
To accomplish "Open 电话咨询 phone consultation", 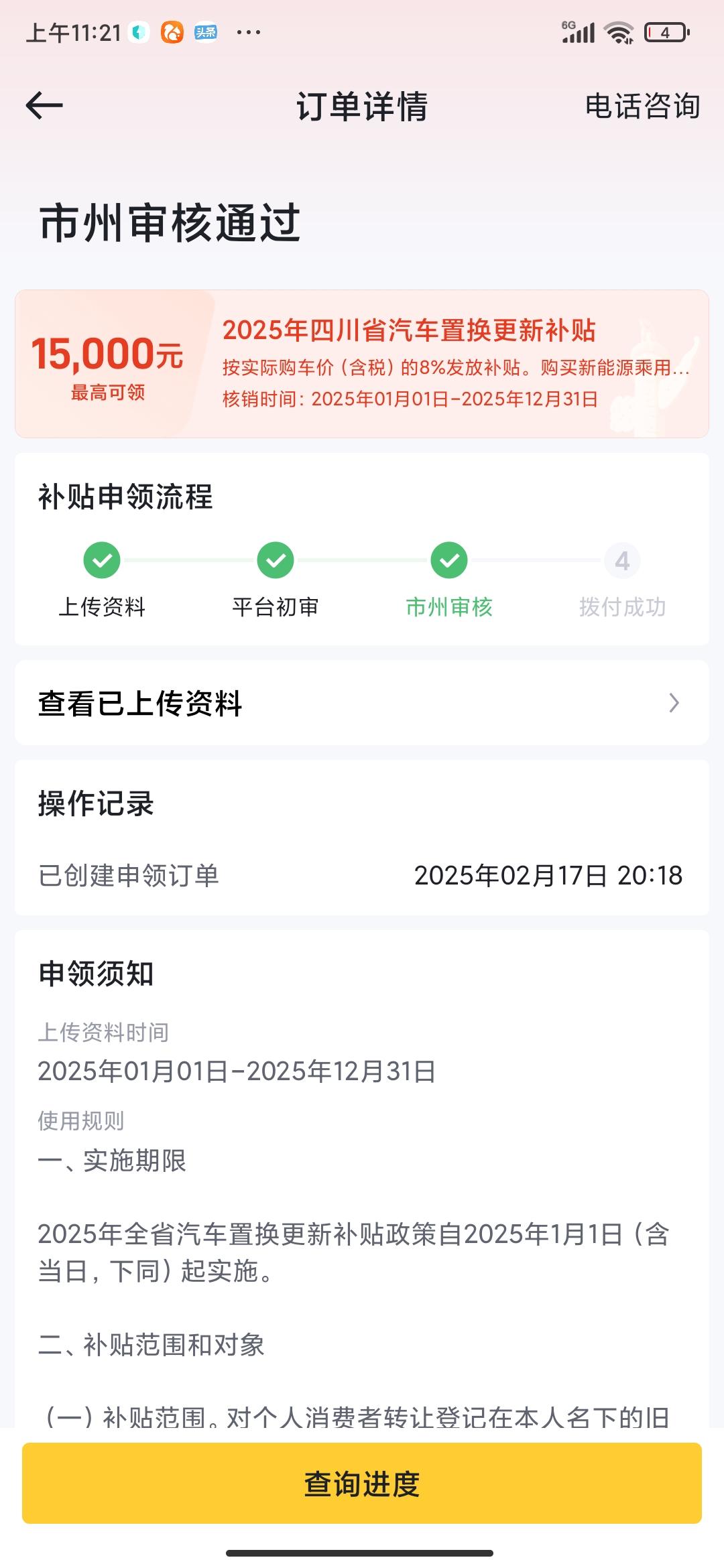I will [x=642, y=107].
